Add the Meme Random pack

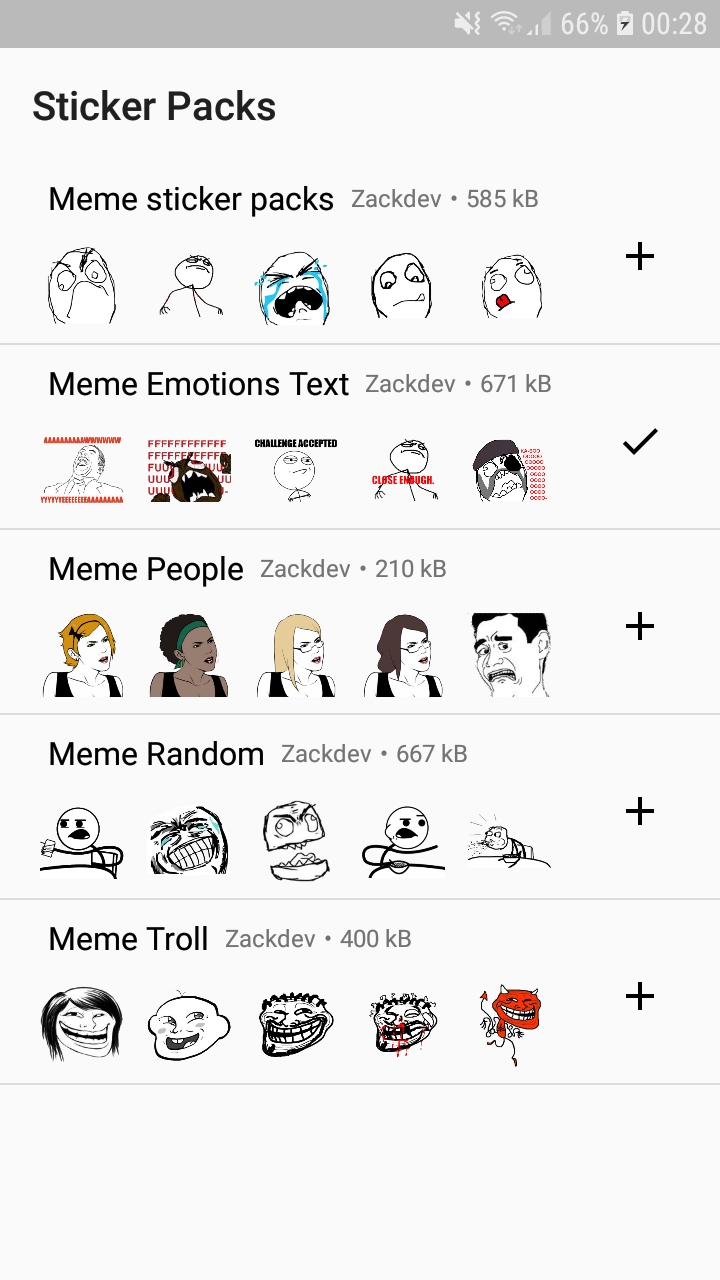click(x=639, y=811)
